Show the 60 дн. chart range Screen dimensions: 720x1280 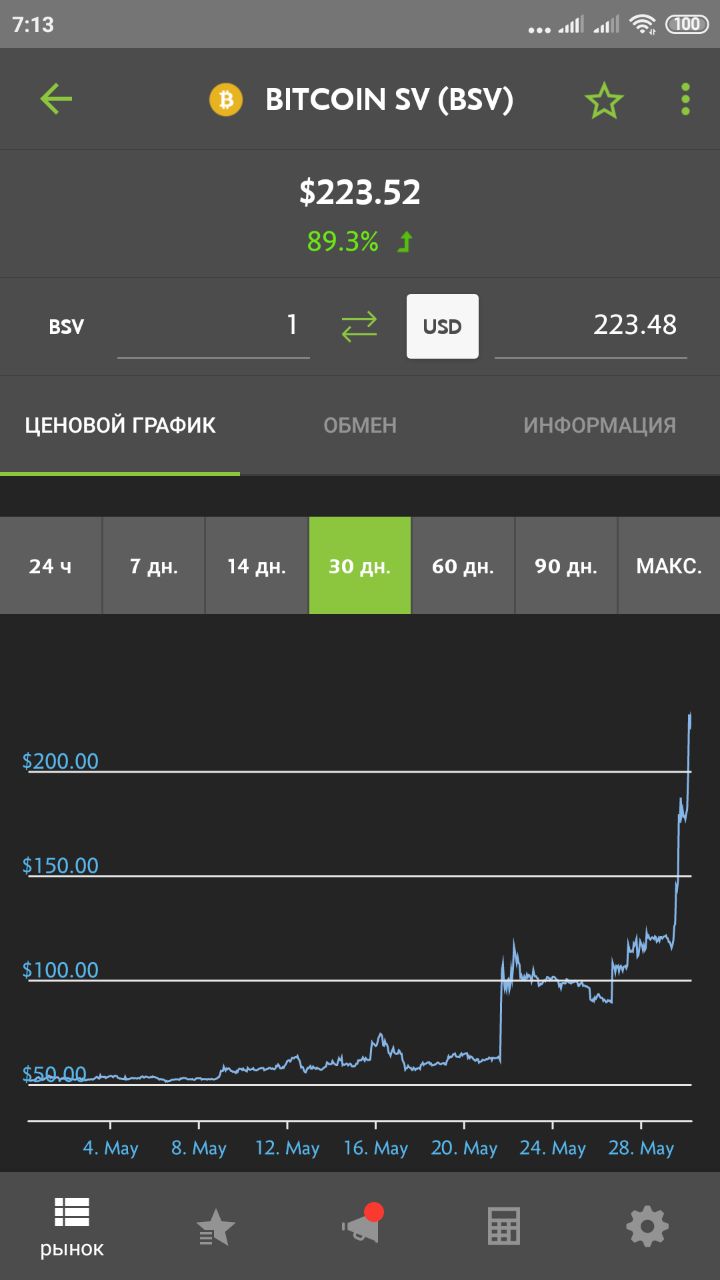pos(463,566)
